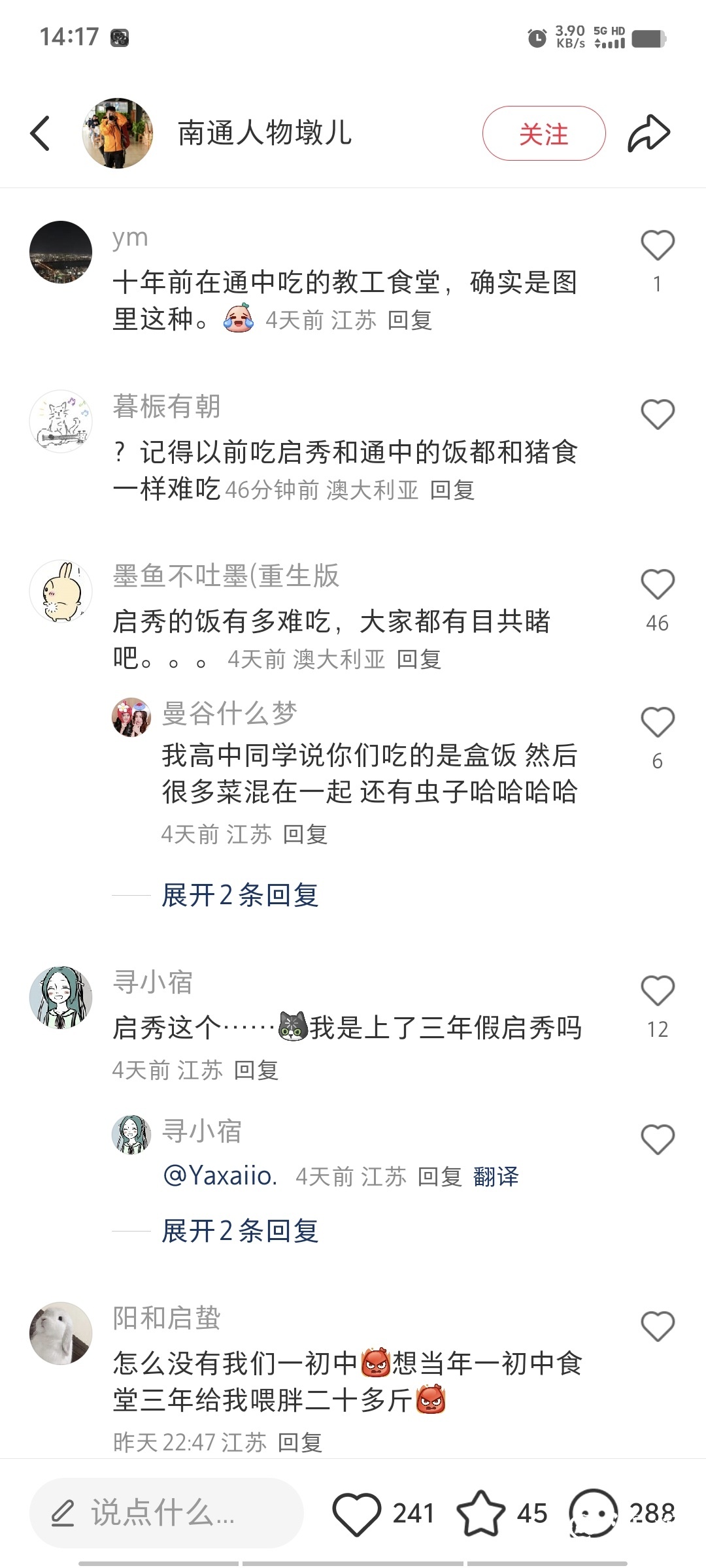Expand 2 replies under 寻小宿's reply
This screenshot has height=1568, width=706.
[240, 1231]
